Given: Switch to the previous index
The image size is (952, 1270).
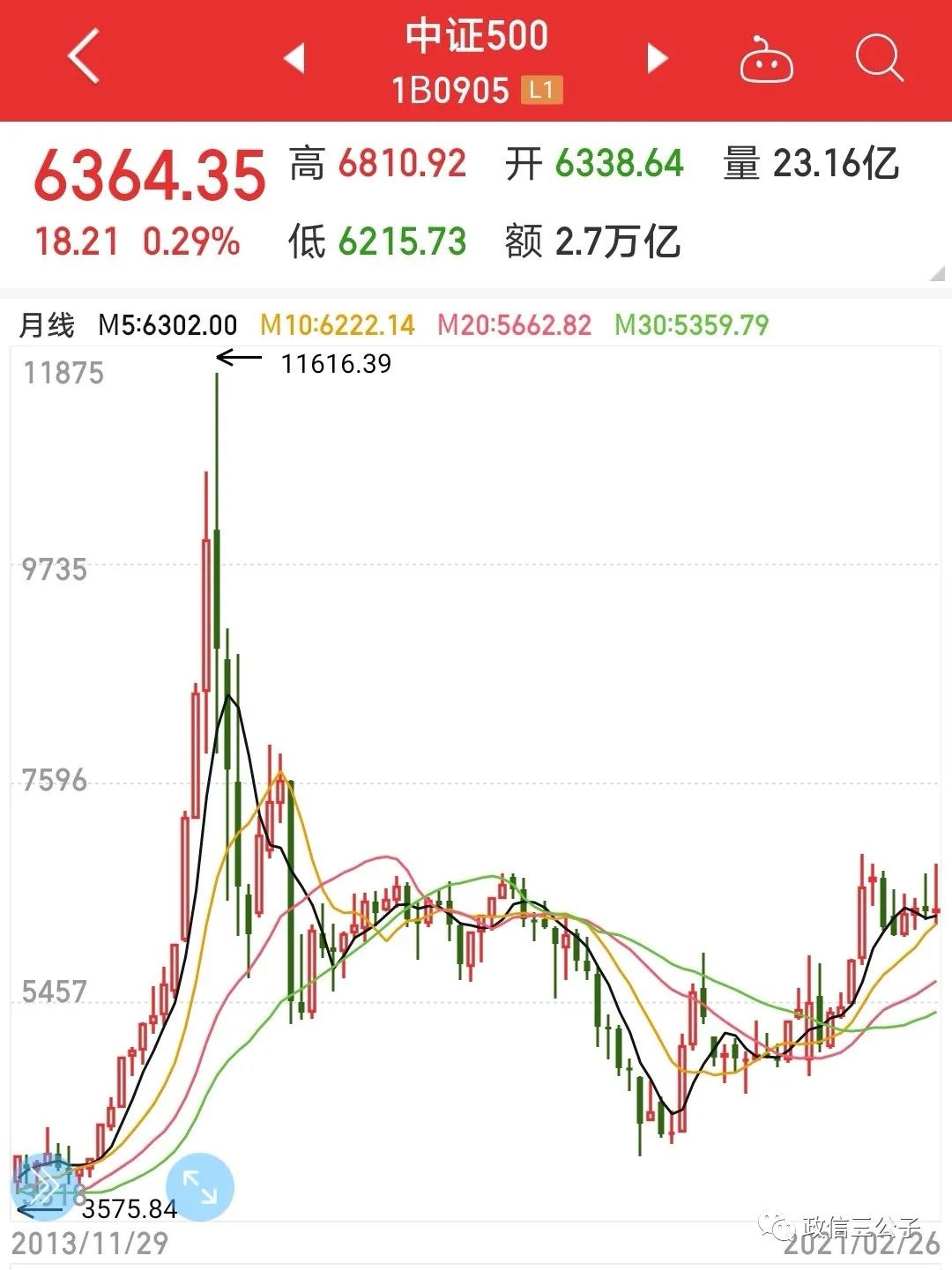Looking at the screenshot, I should pyautogui.click(x=294, y=58).
